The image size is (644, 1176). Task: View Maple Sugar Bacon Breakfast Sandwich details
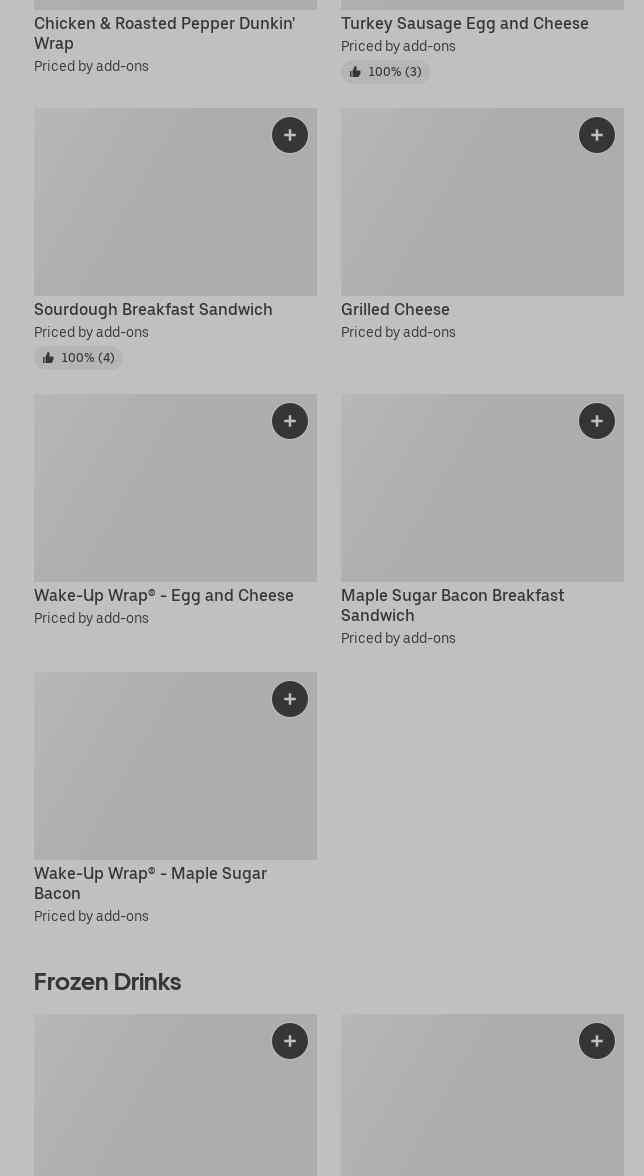tap(452, 605)
